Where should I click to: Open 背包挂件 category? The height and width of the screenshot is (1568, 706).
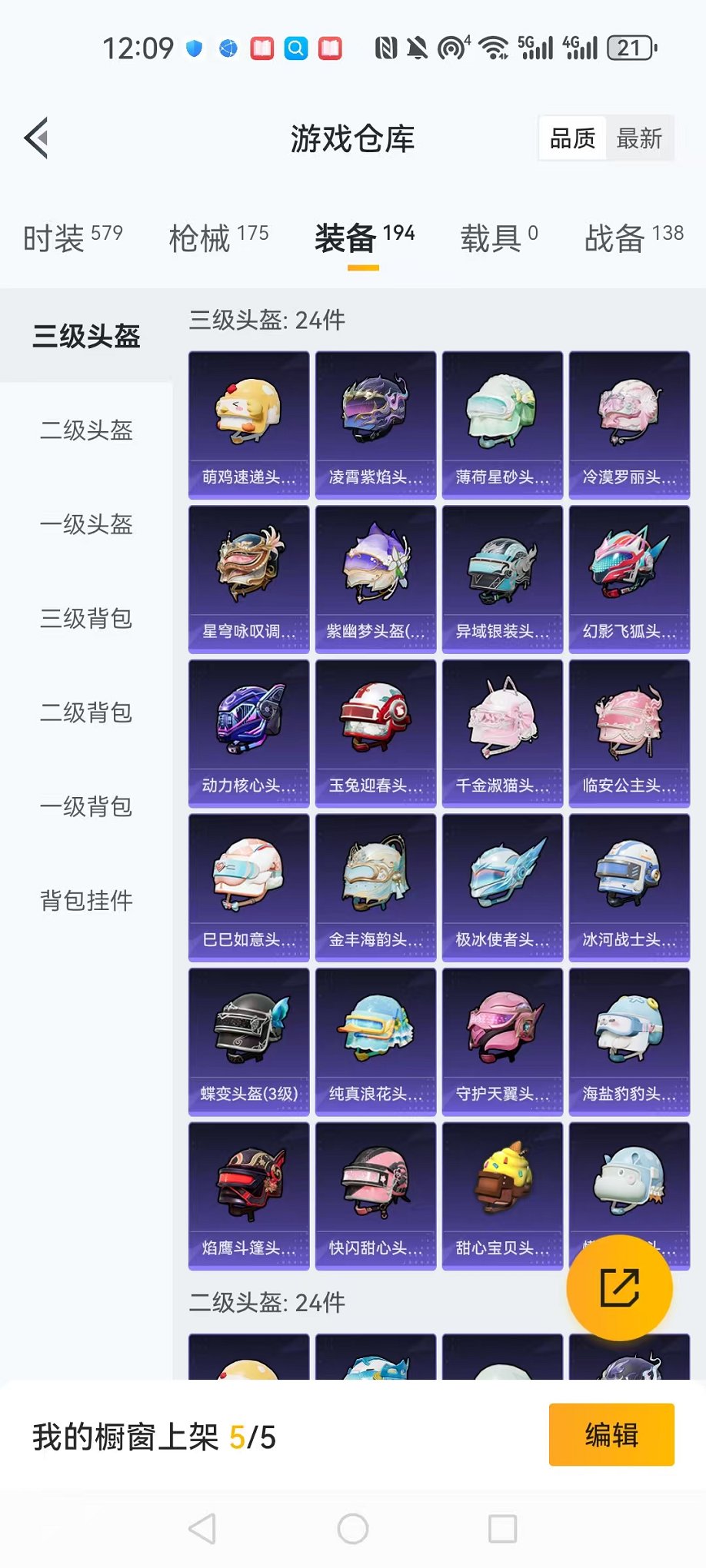pyautogui.click(x=86, y=900)
